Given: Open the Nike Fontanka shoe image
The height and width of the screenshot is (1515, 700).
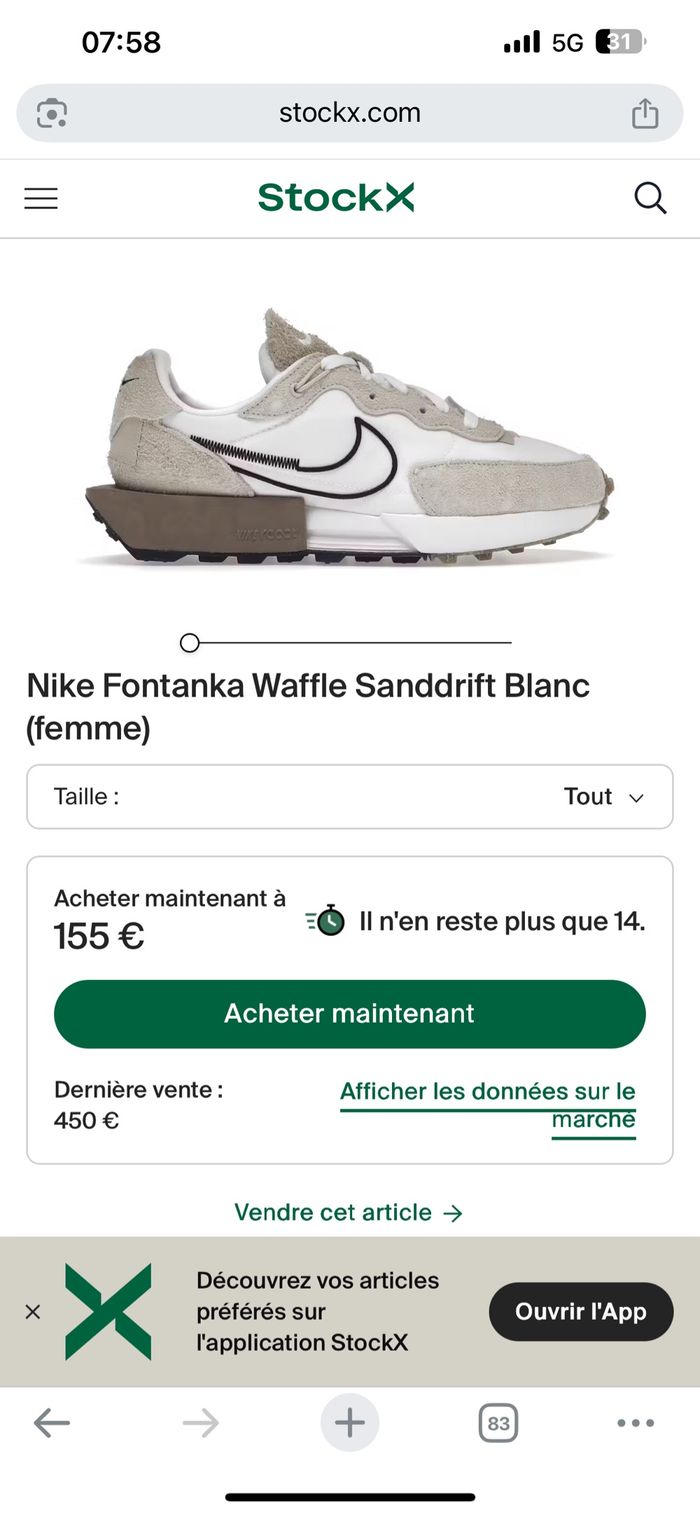Looking at the screenshot, I should tap(349, 440).
